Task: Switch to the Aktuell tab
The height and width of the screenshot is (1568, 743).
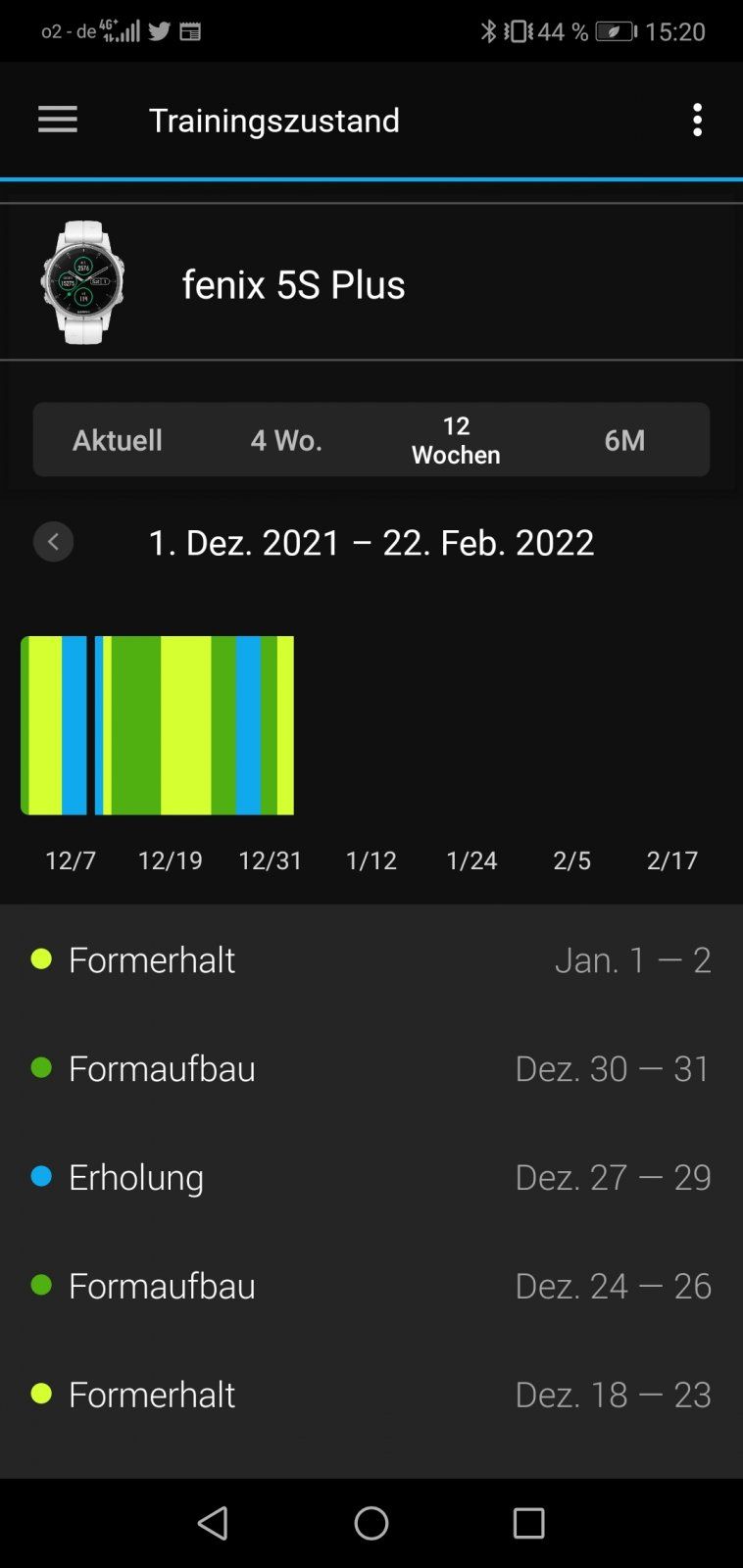Action: pos(118,440)
